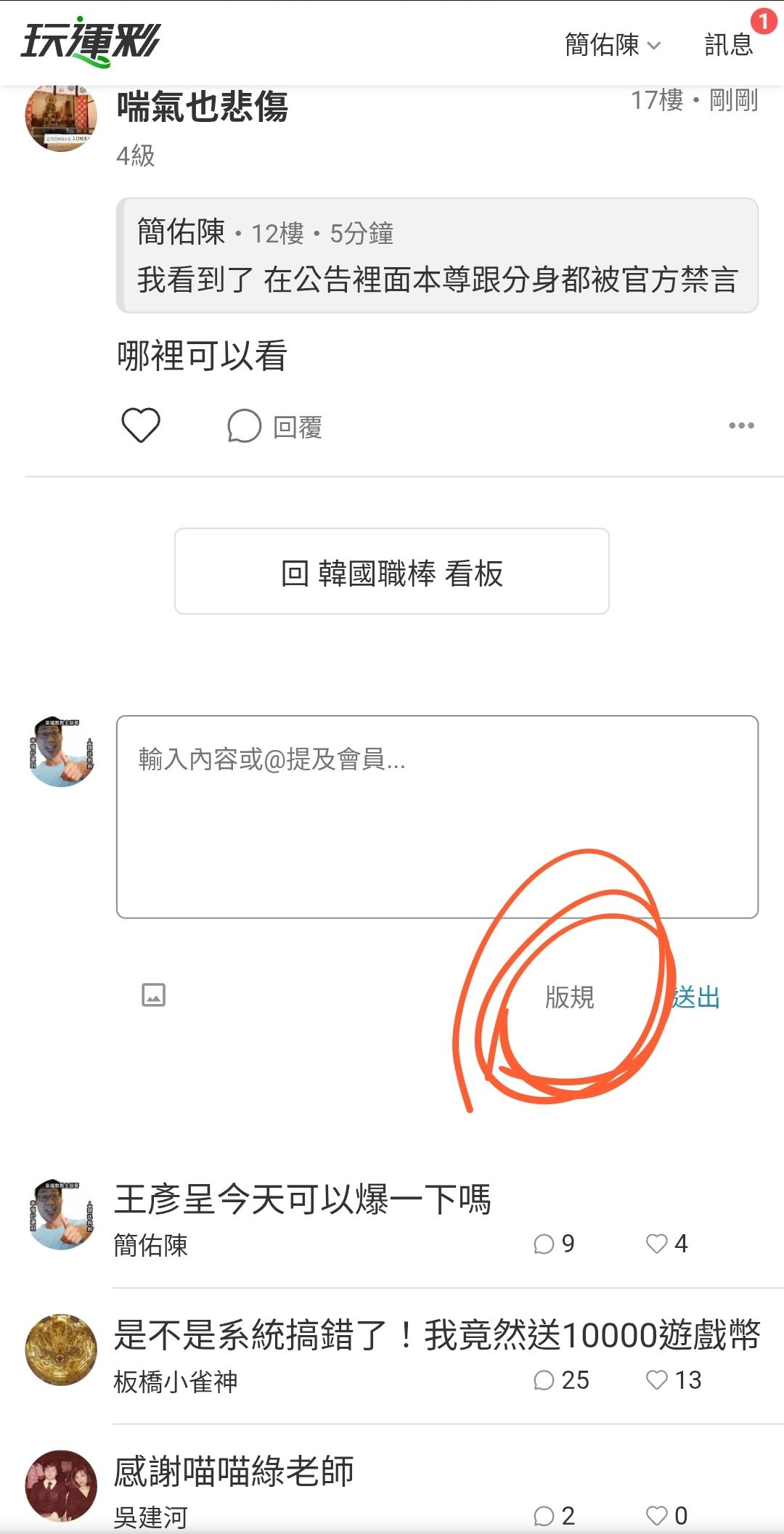Open the 簡佑陳 account dropdown
Image resolution: width=784 pixels, height=1534 pixels.
pyautogui.click(x=613, y=45)
